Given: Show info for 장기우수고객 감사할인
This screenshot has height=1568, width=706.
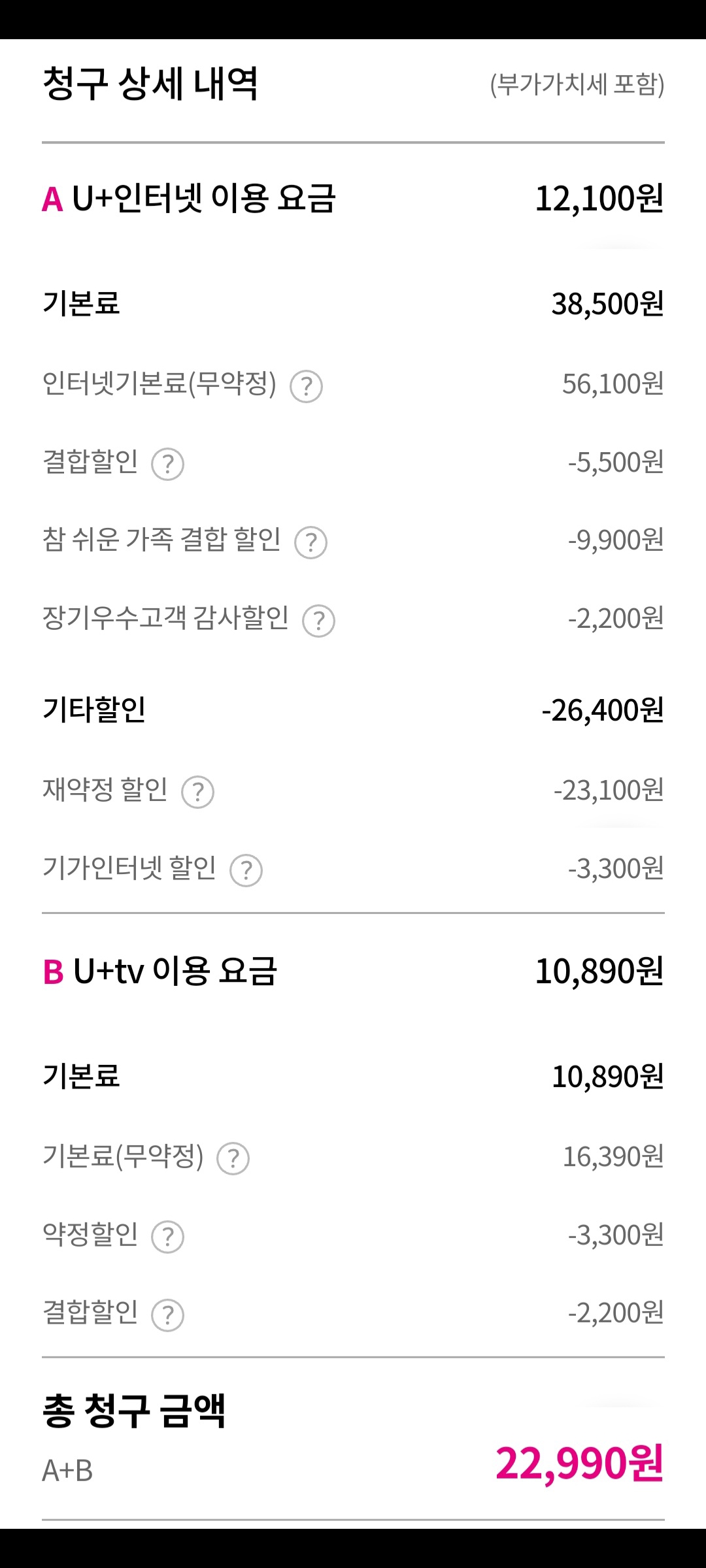Looking at the screenshot, I should (x=318, y=621).
